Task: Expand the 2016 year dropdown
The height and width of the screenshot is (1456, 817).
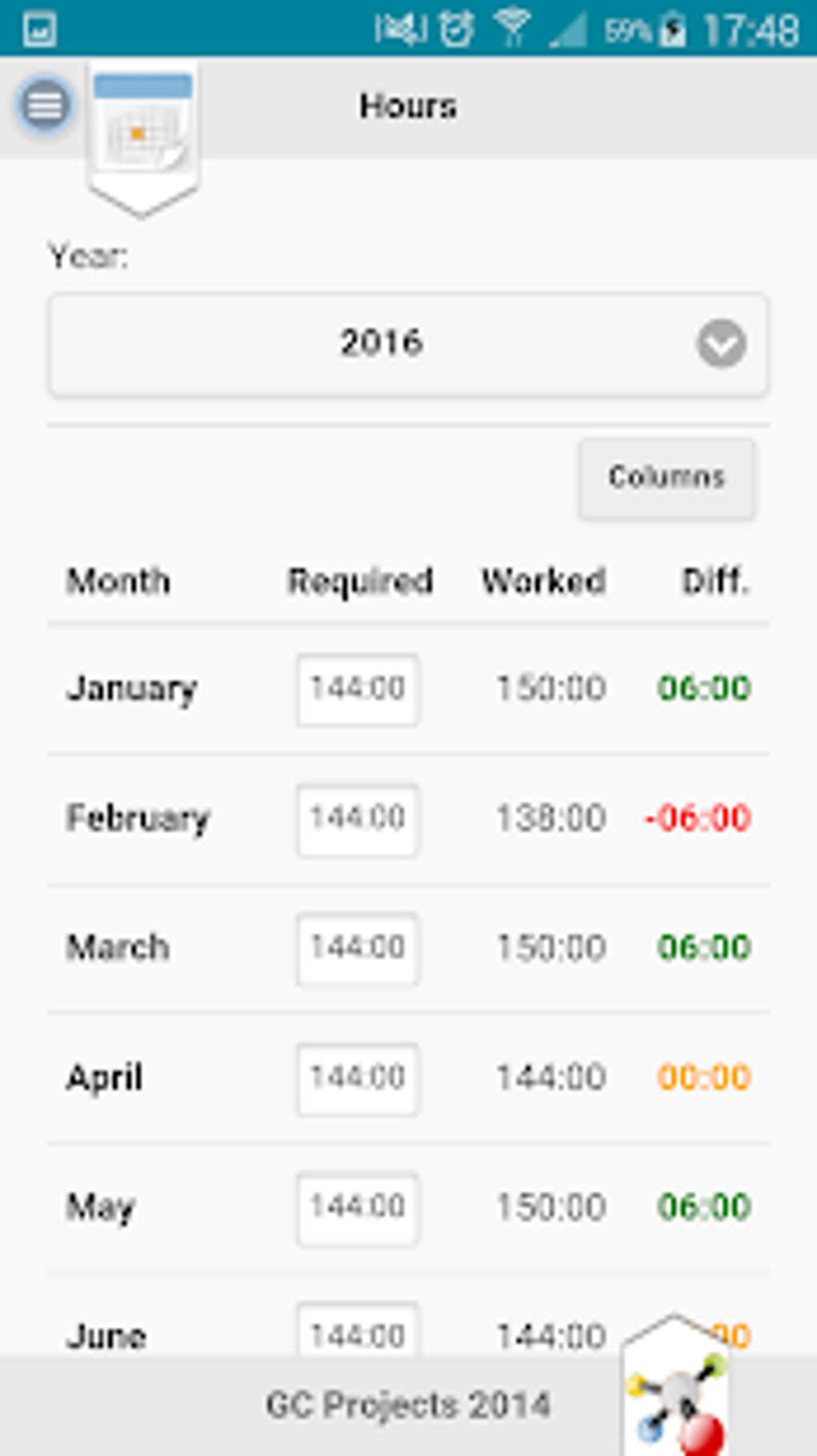Action: pos(408,344)
